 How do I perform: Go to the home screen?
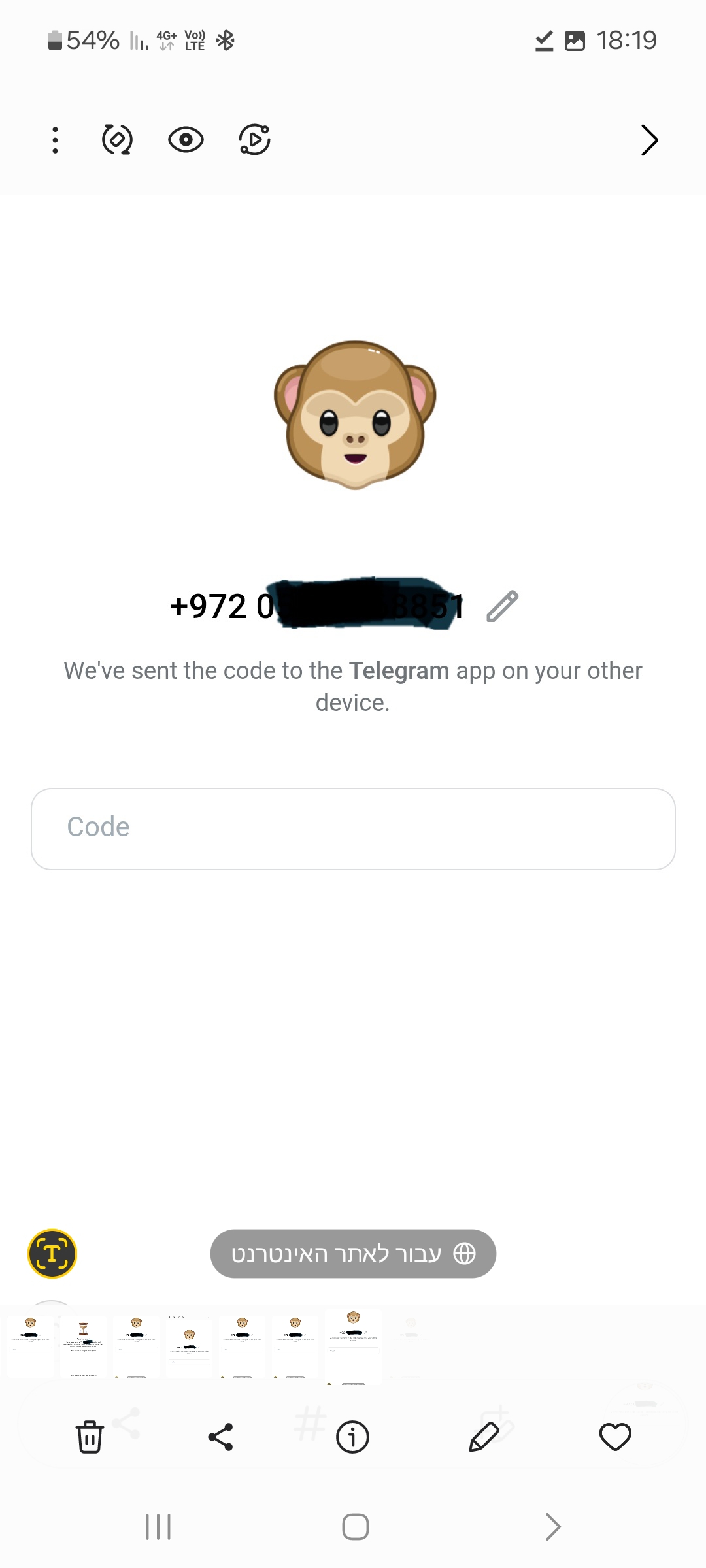[355, 1527]
